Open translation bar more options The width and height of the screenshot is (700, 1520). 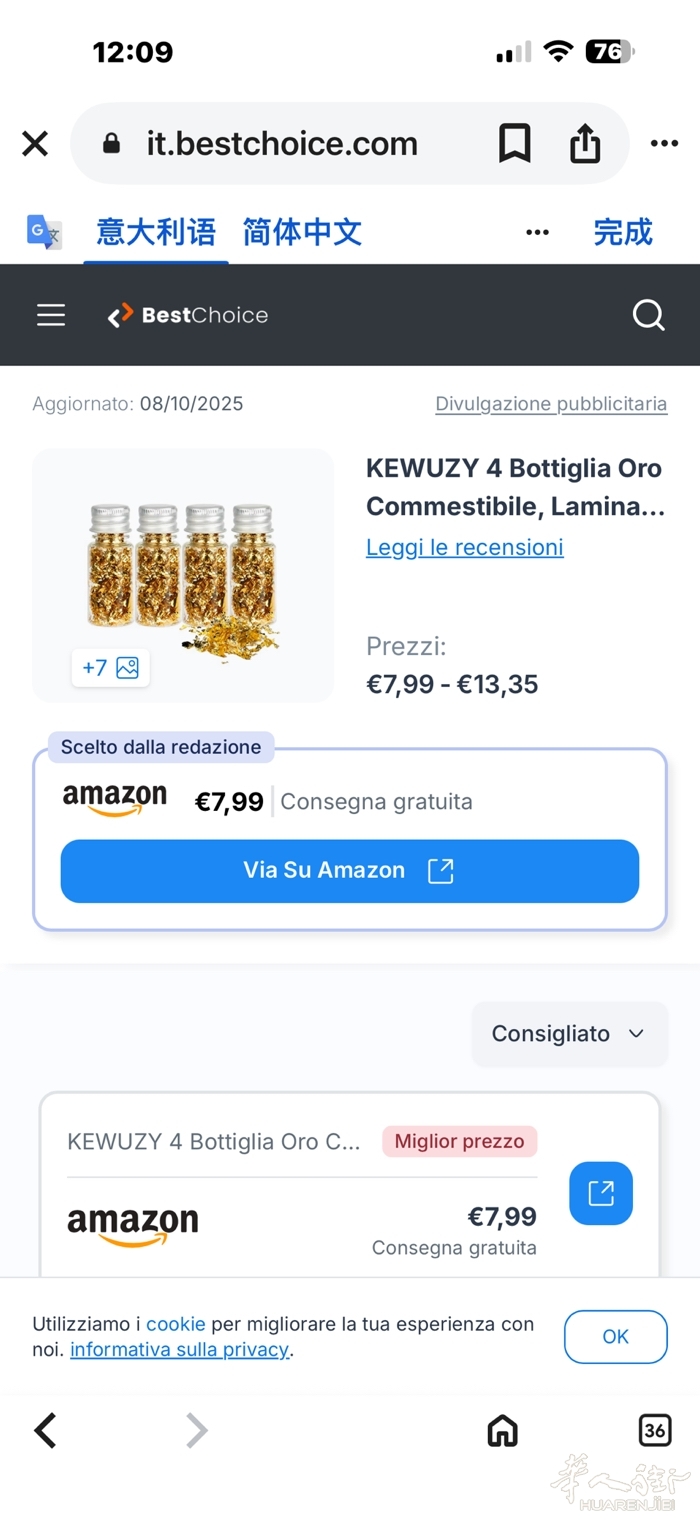click(x=537, y=233)
